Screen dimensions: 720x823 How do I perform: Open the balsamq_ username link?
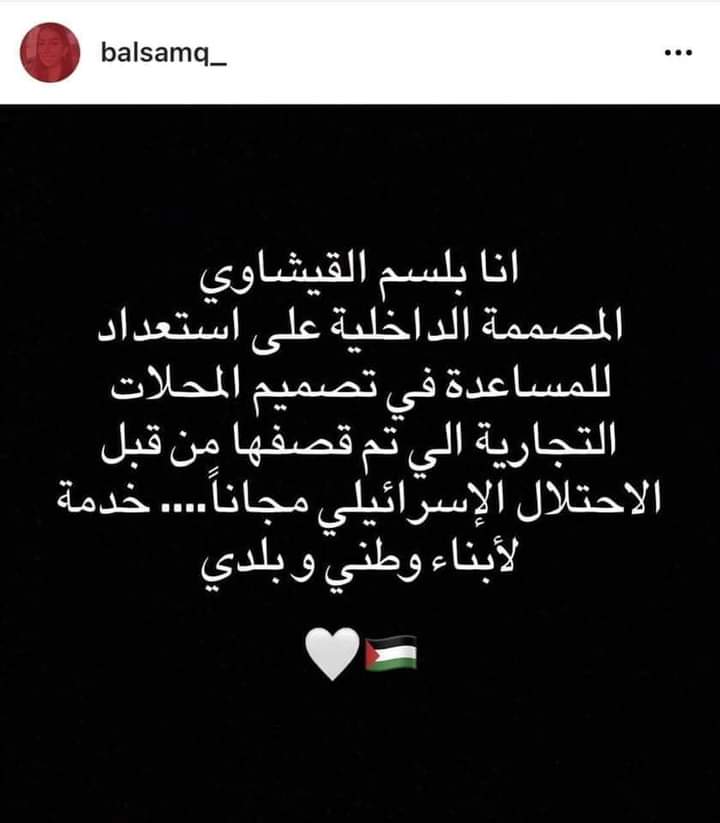(164, 51)
